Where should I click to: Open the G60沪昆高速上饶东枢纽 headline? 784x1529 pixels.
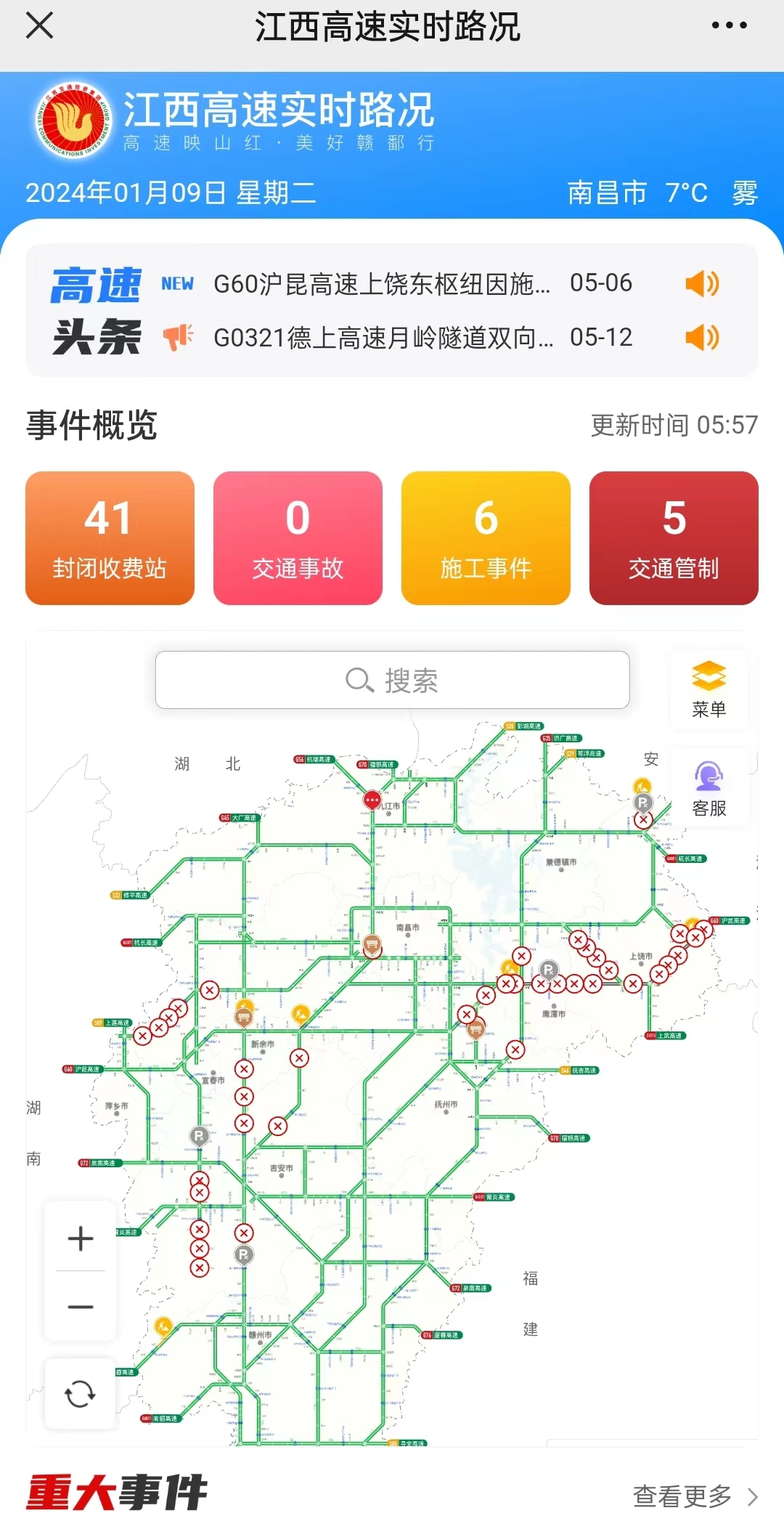tap(382, 284)
